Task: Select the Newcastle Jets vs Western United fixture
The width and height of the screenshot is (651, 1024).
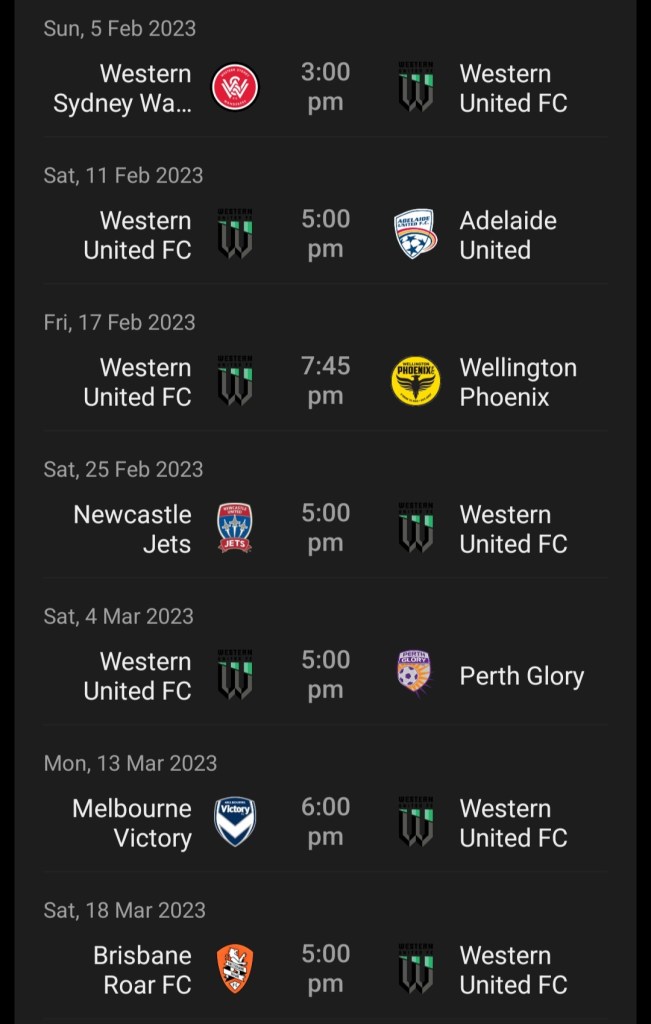Action: (x=325, y=529)
